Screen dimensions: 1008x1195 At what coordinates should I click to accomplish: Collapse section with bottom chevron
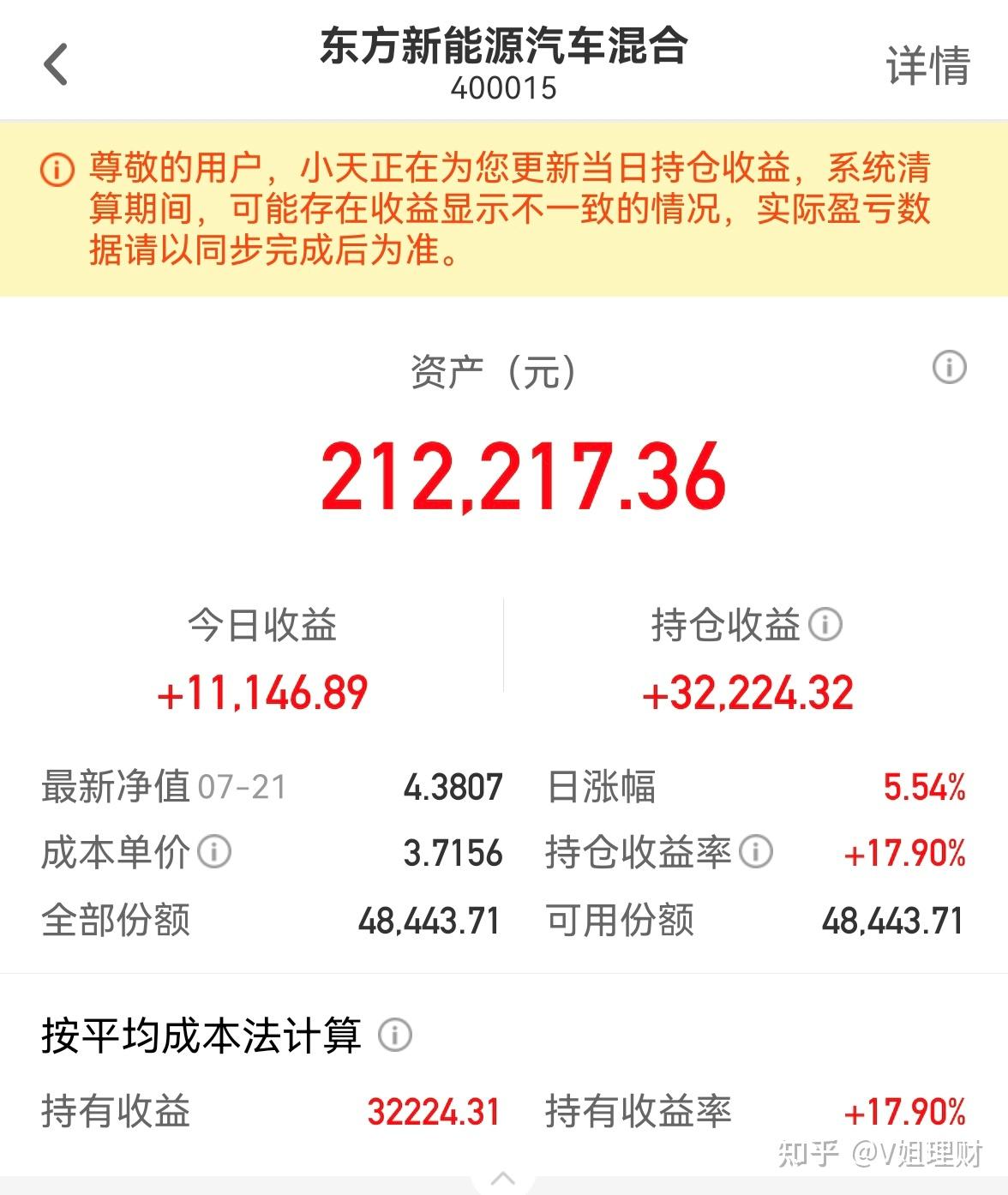(x=504, y=1179)
